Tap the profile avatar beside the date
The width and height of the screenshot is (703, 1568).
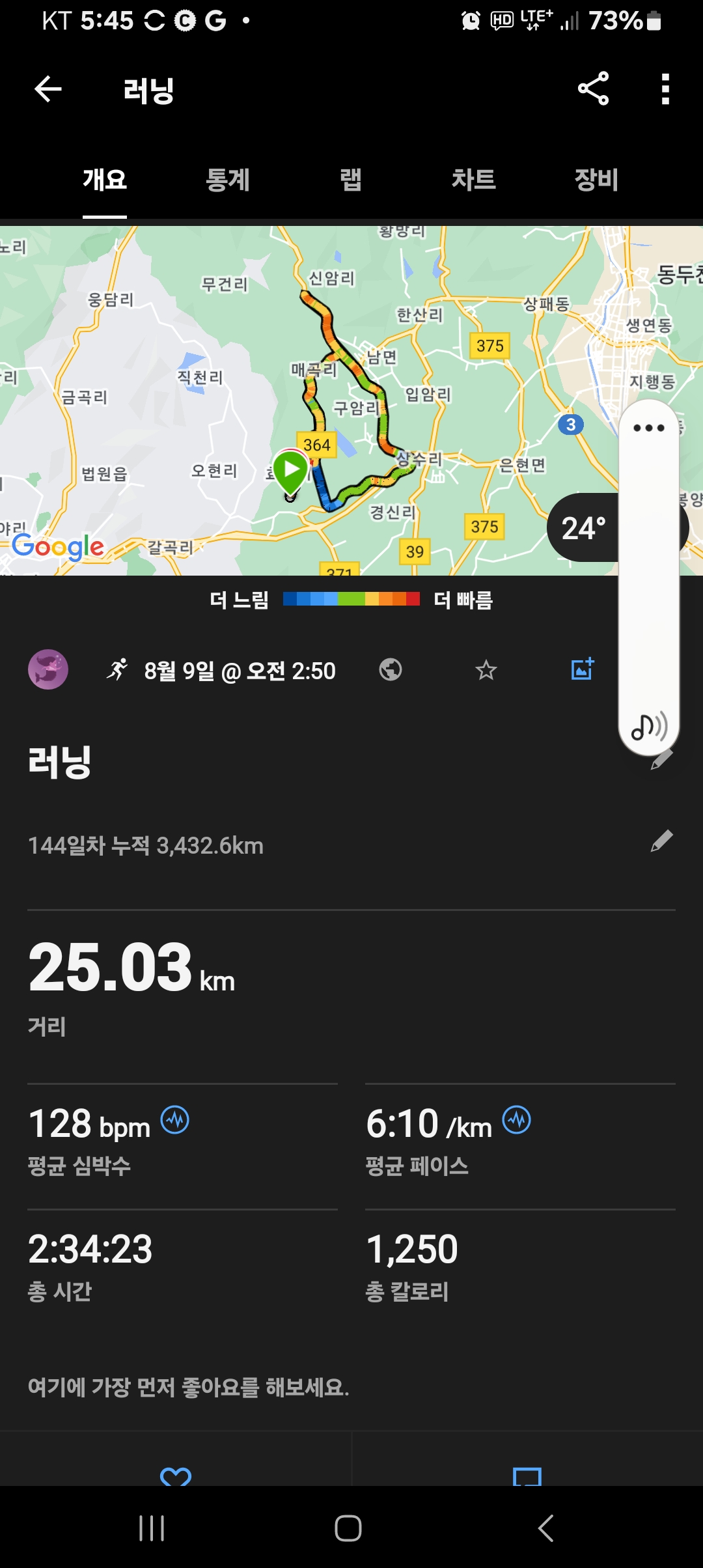coord(48,669)
